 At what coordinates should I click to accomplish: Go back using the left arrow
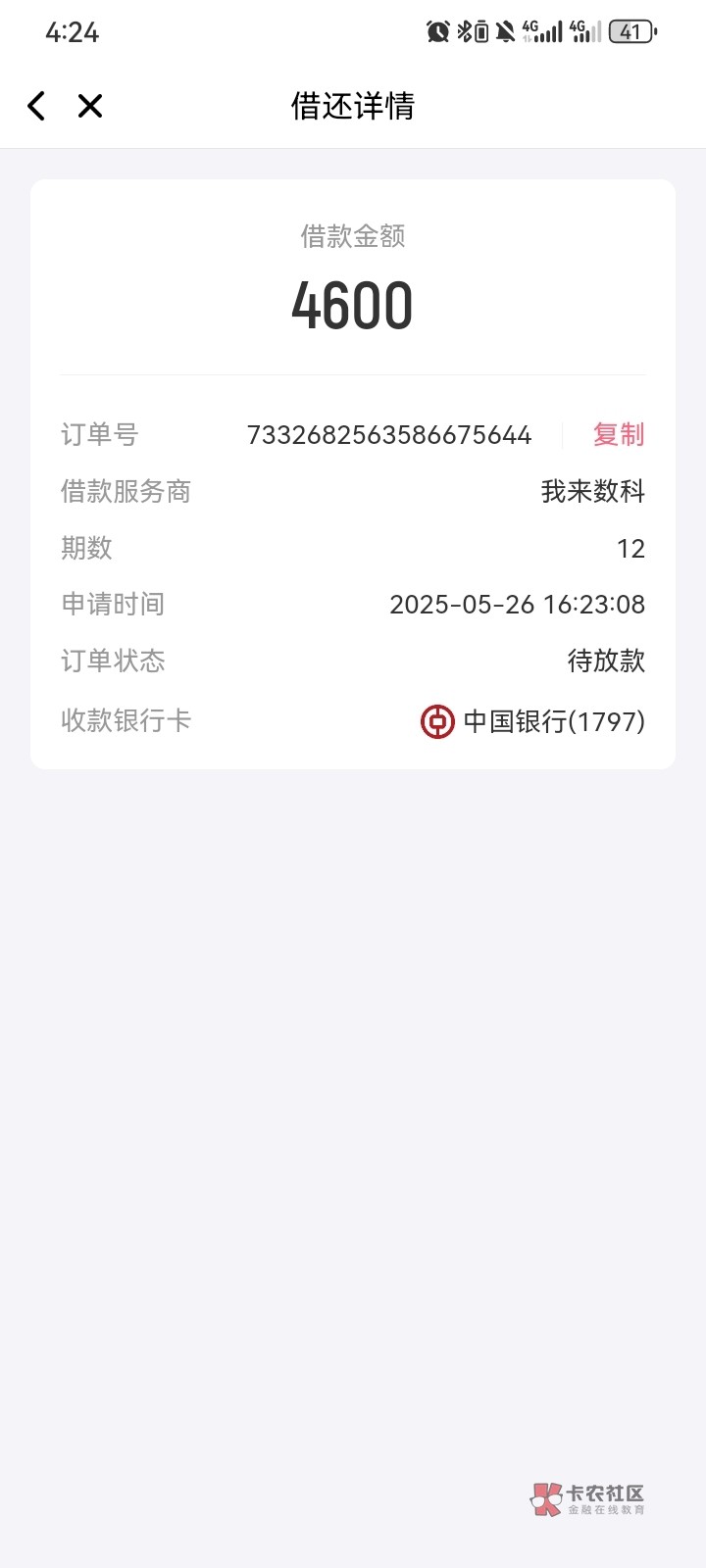click(x=36, y=106)
